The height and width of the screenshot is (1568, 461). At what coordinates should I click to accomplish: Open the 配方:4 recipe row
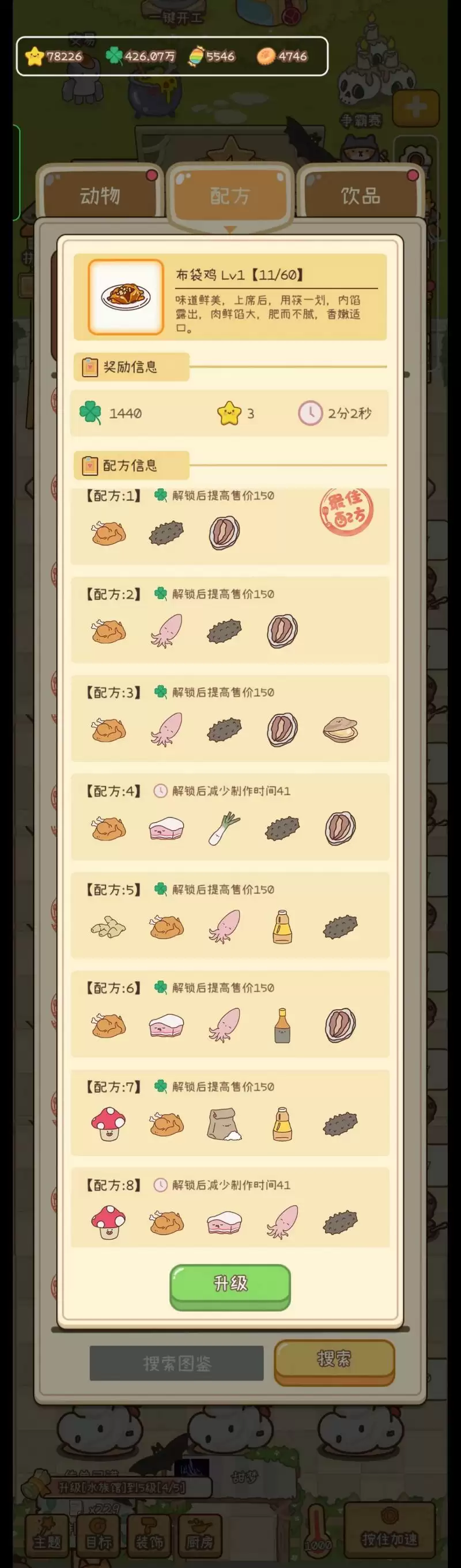(229, 817)
